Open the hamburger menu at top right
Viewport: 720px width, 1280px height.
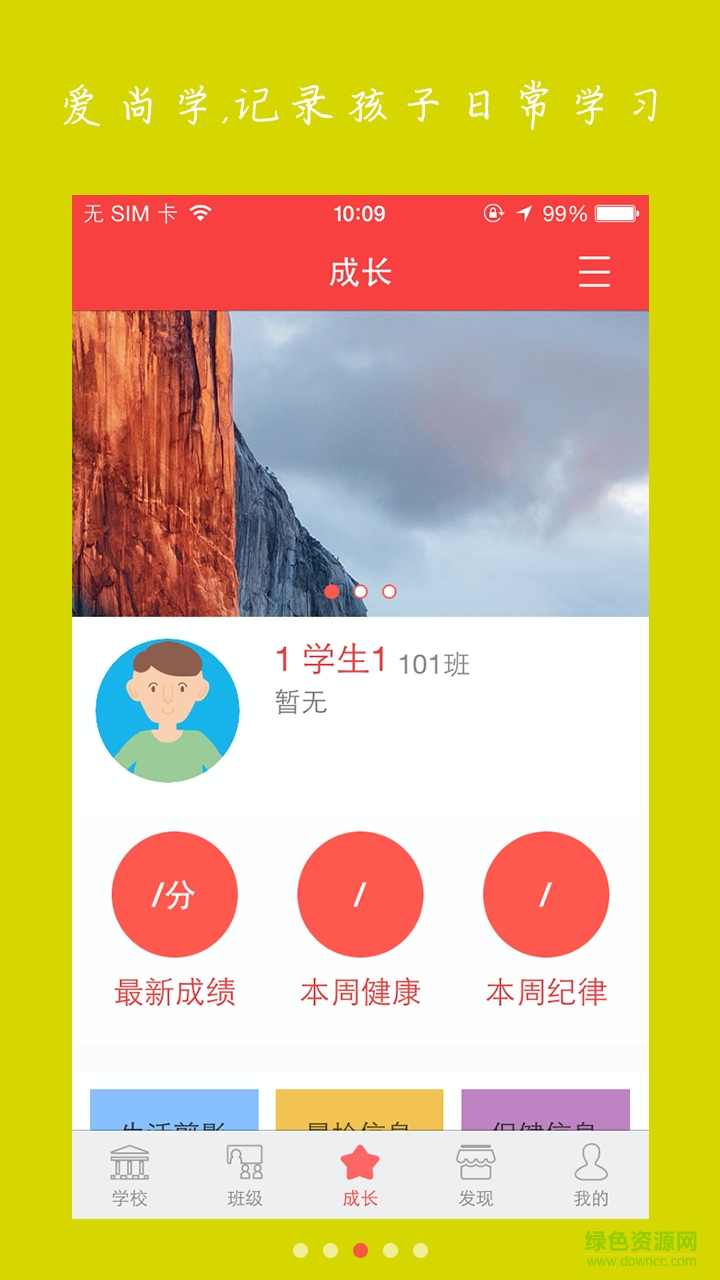pos(593,272)
